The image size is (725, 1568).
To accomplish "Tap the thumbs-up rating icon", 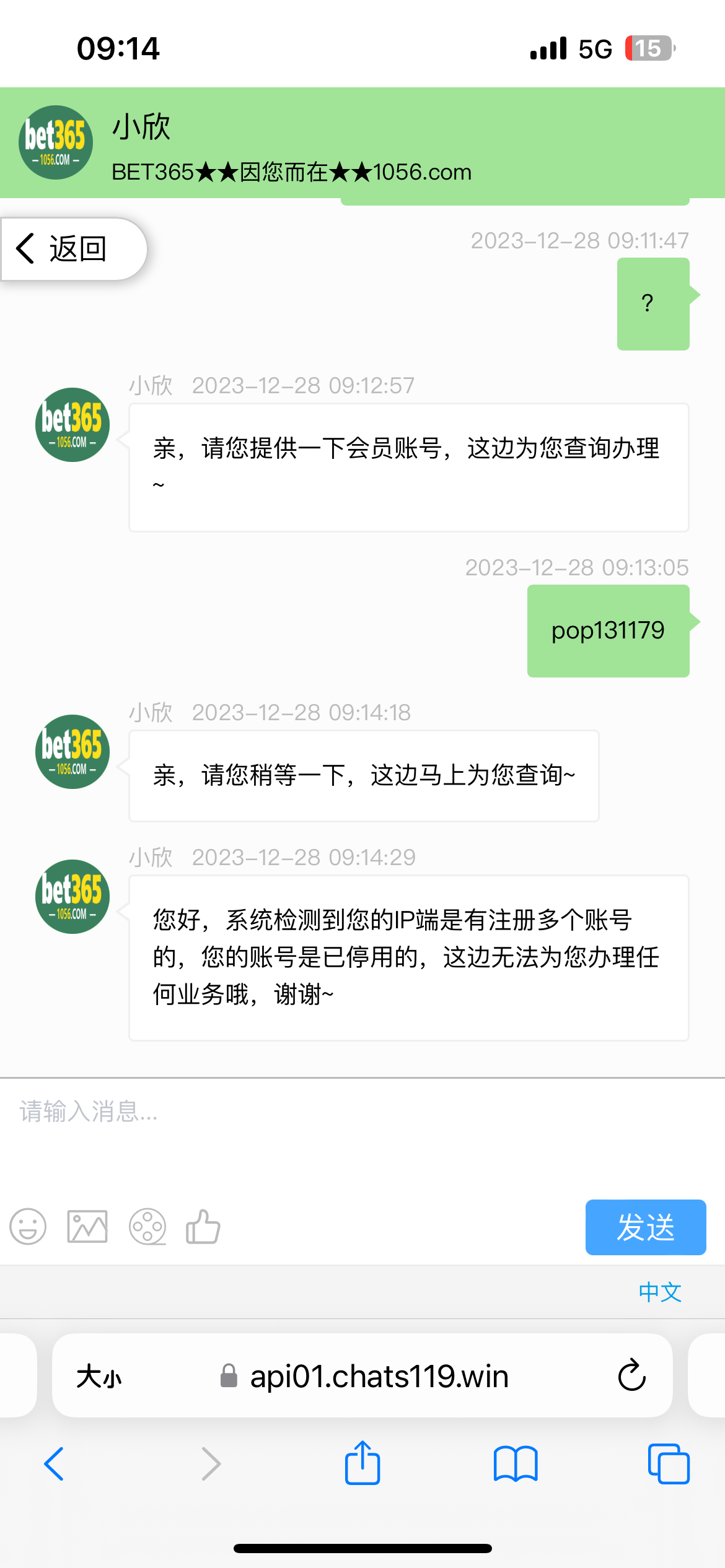I will point(203,1226).
